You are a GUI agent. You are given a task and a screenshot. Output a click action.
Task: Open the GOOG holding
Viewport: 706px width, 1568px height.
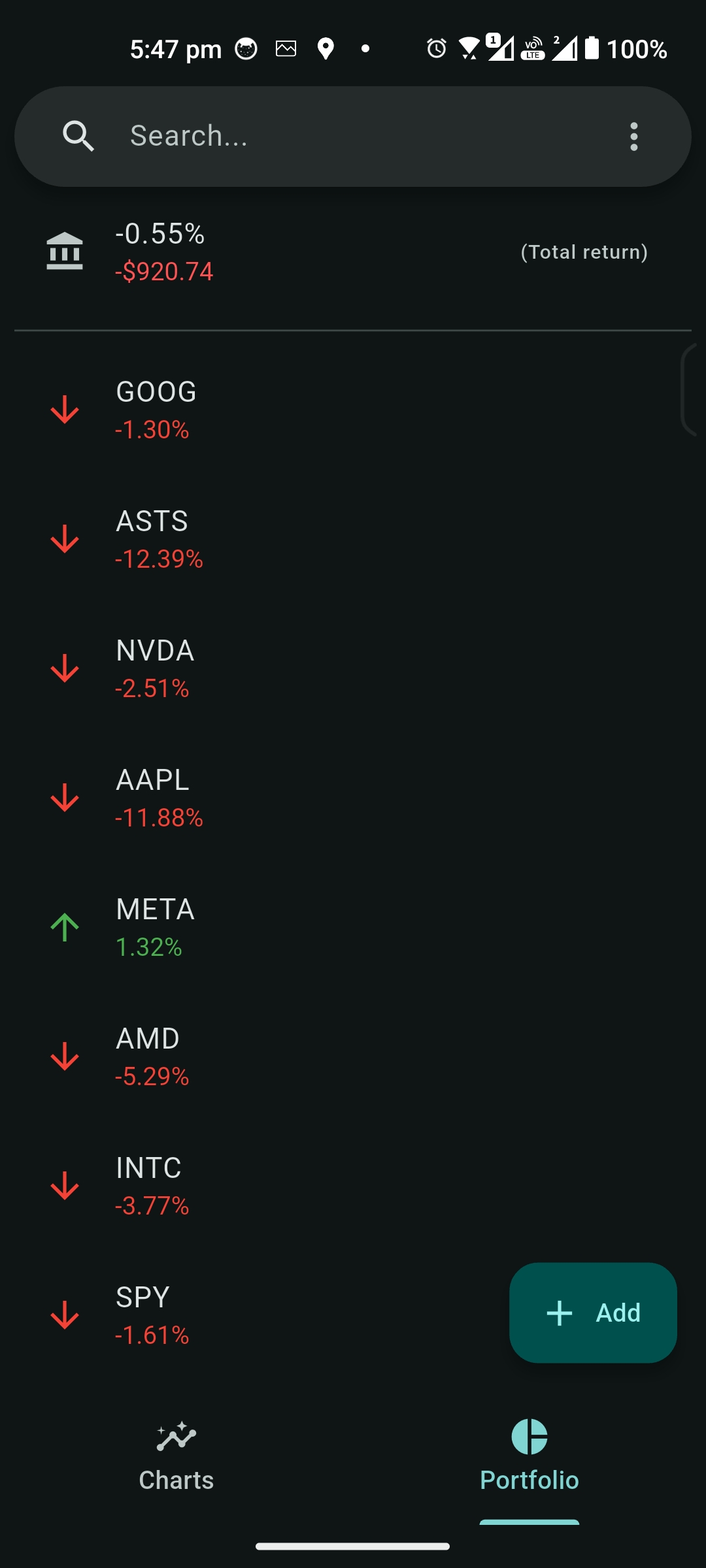click(353, 410)
